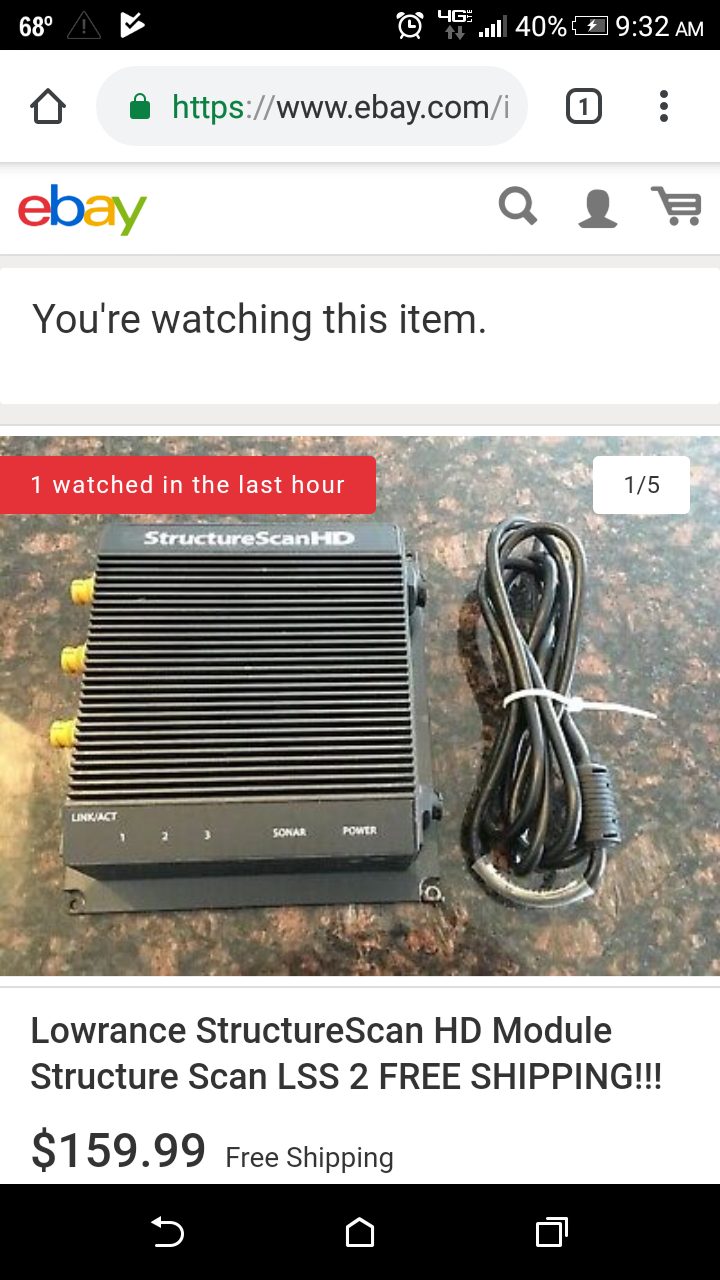The image size is (720, 1280).
Task: Go to the eBay homepage via logo
Action: pos(82,209)
